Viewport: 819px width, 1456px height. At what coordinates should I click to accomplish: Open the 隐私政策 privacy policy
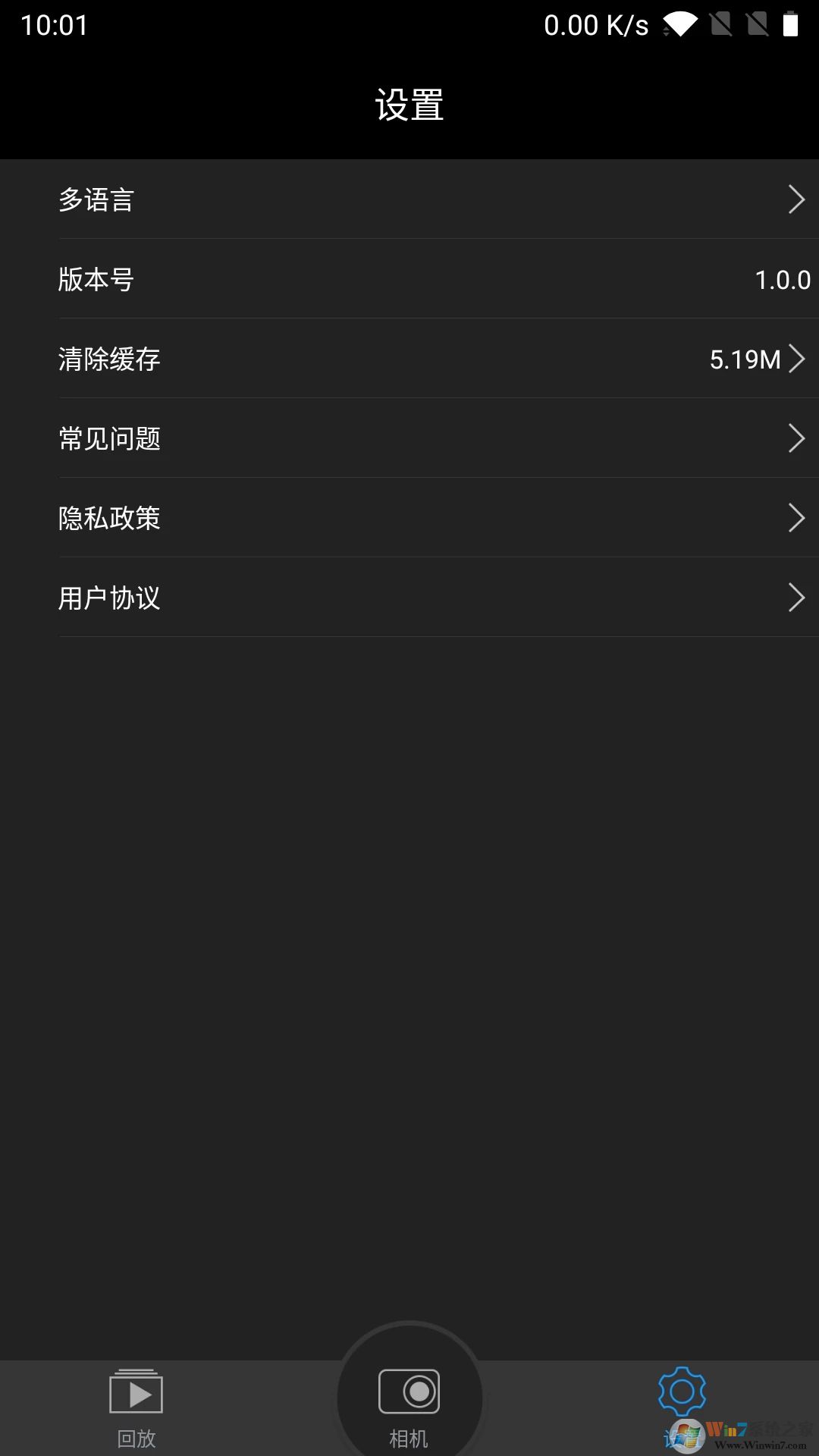(x=409, y=518)
